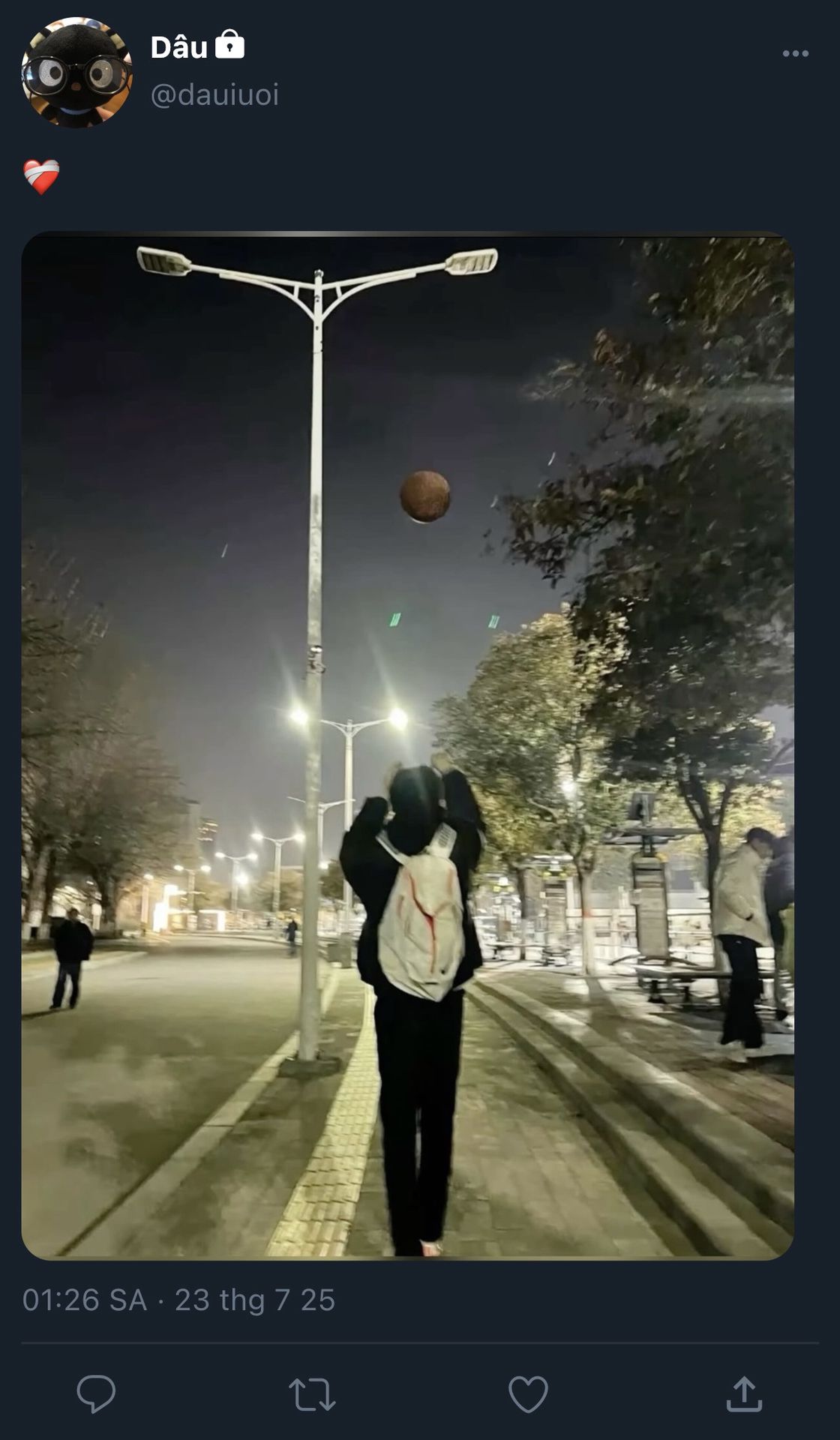Like this tweet

pos(528,1394)
